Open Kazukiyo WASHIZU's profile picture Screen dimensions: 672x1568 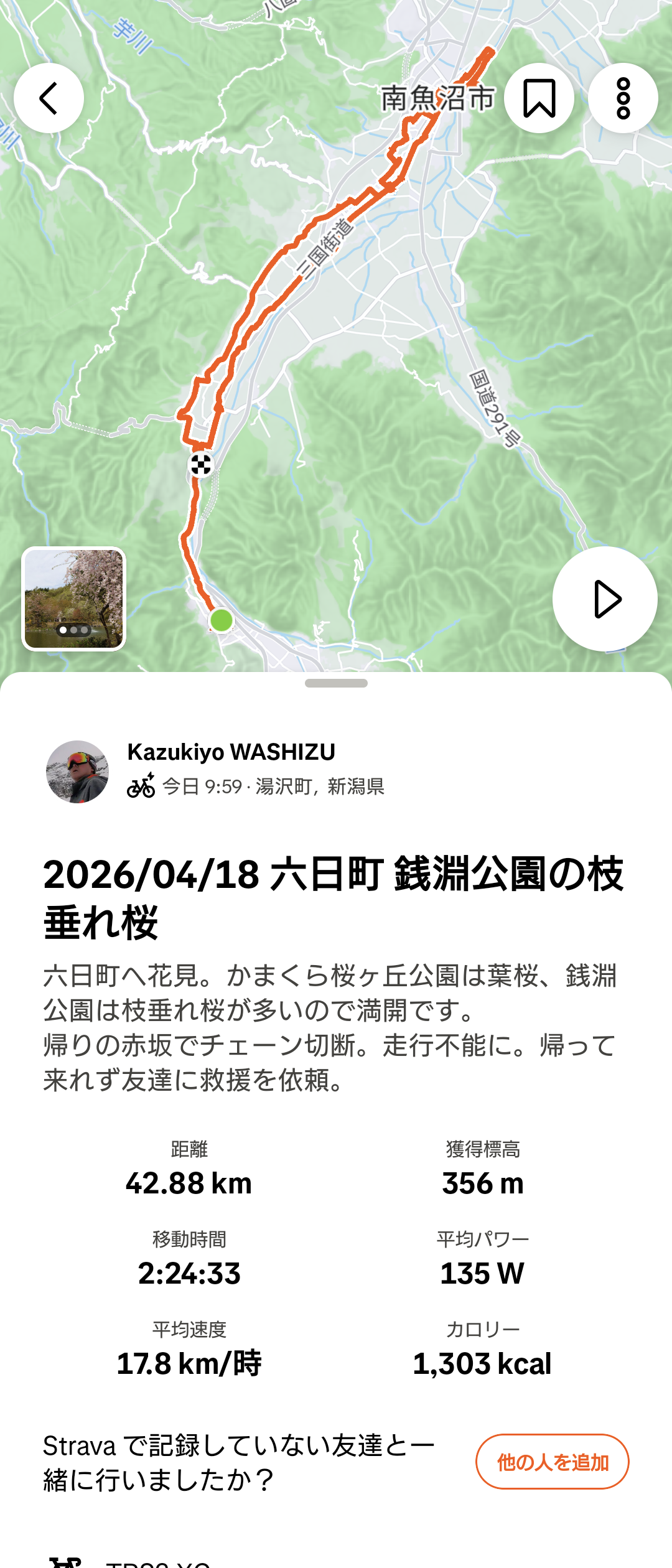click(77, 772)
